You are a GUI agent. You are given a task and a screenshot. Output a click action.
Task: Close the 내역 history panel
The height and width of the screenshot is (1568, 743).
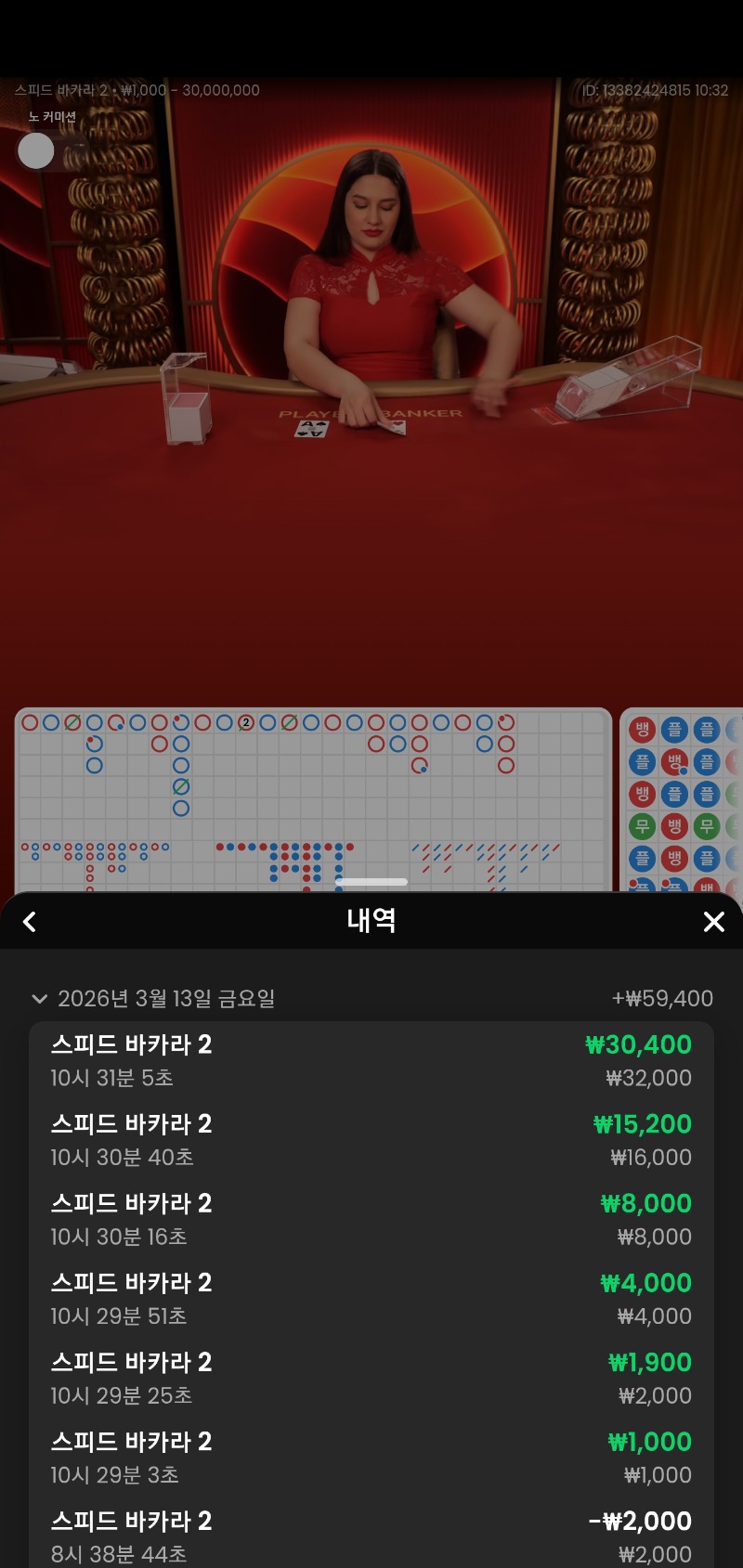click(713, 922)
